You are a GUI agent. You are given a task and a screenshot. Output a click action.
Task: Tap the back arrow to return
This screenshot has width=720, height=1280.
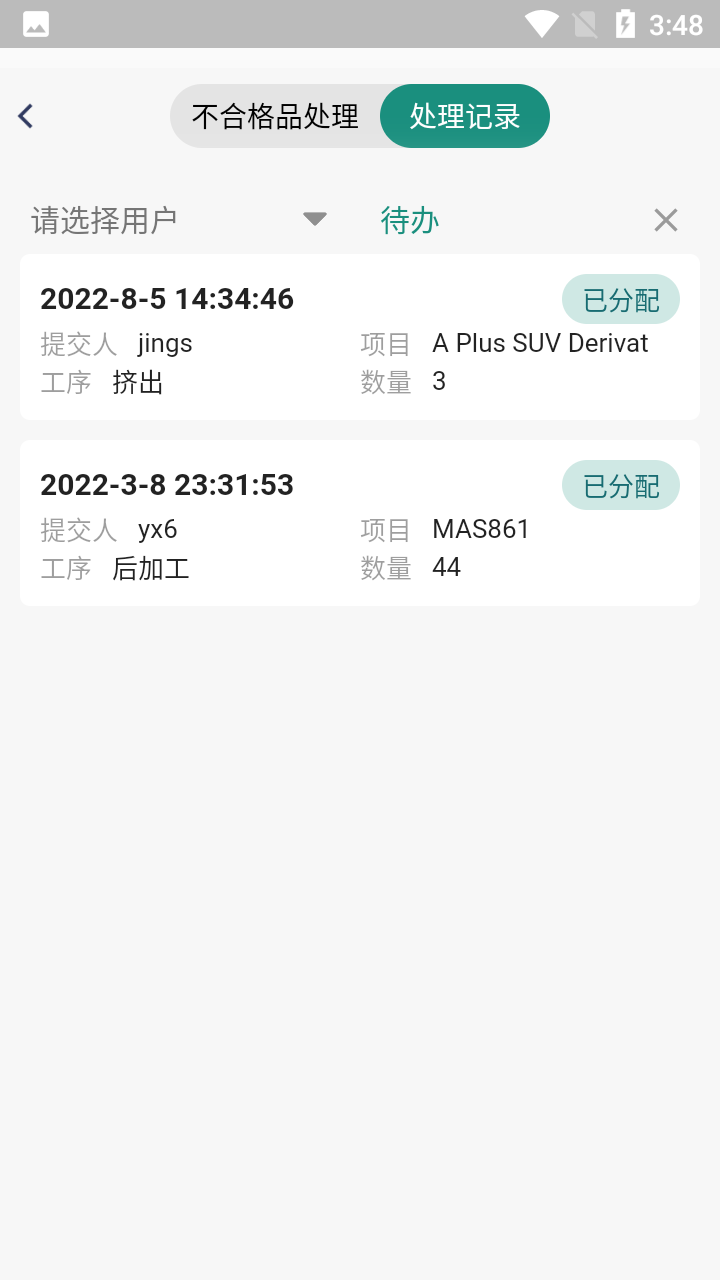25,115
